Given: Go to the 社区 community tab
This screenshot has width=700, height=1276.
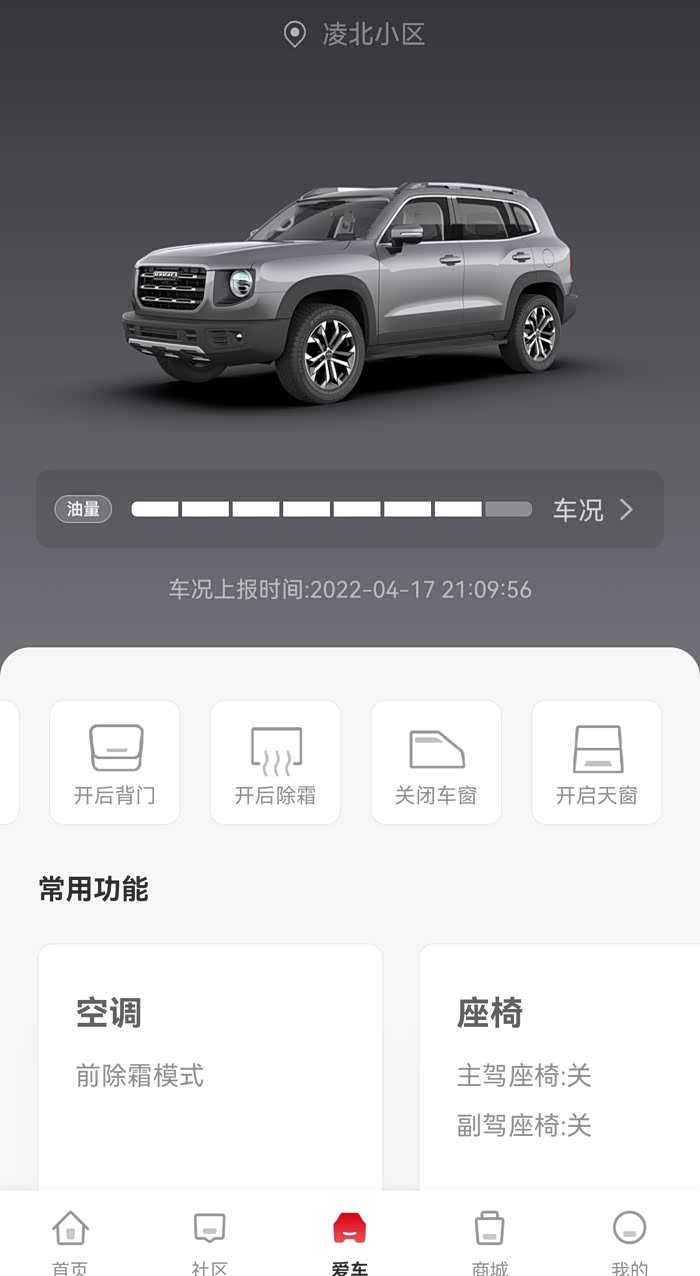Looking at the screenshot, I should pyautogui.click(x=210, y=1242).
